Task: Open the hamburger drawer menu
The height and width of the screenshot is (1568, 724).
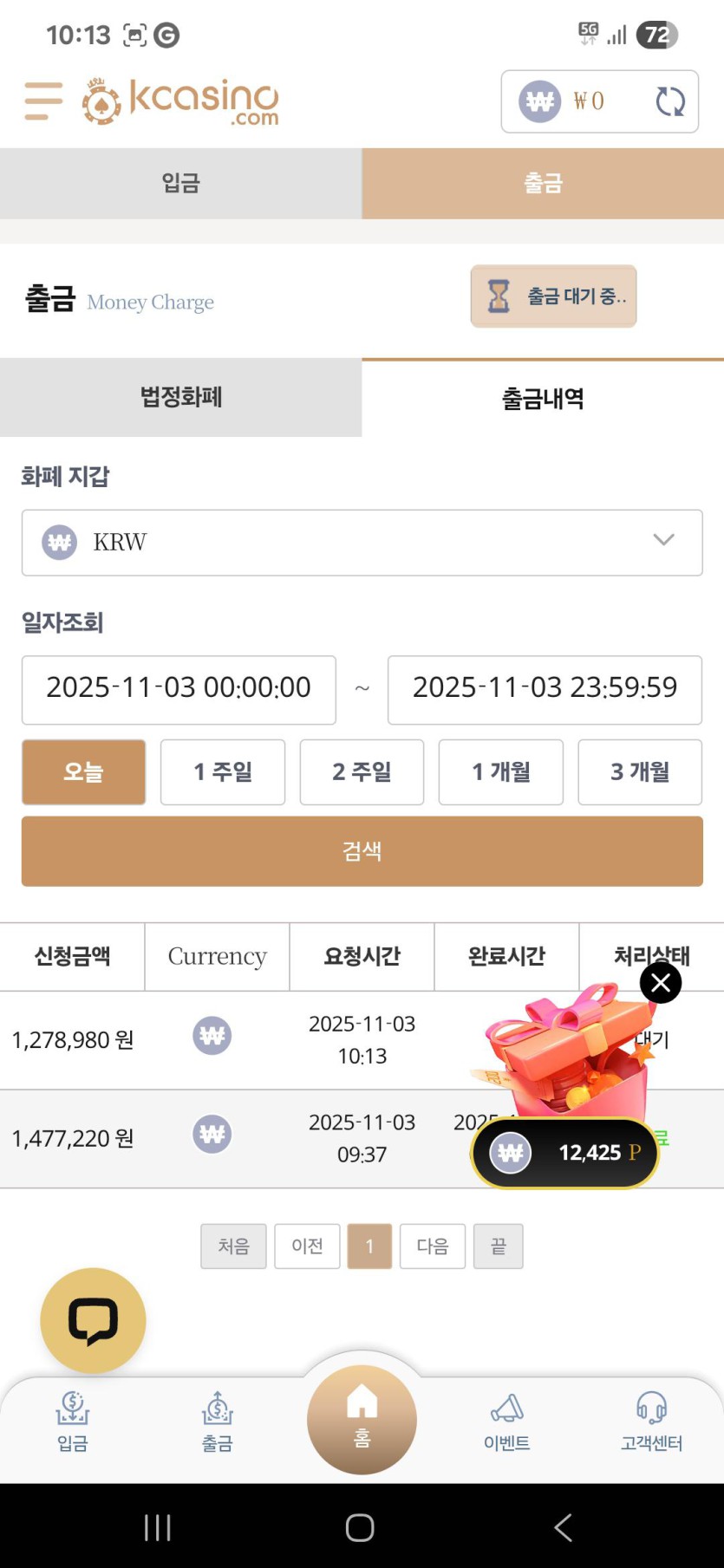Action: [x=43, y=101]
